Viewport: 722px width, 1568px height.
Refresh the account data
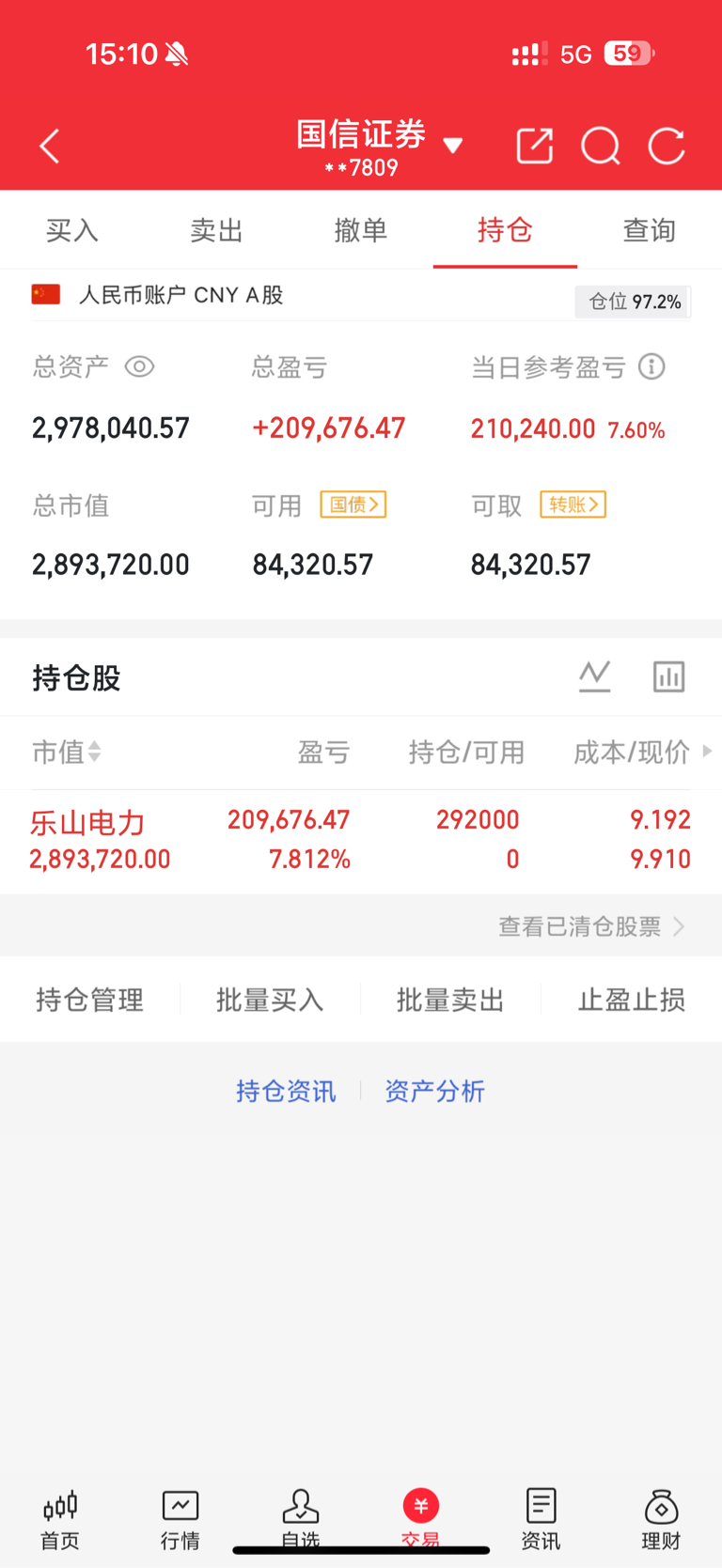[x=667, y=147]
